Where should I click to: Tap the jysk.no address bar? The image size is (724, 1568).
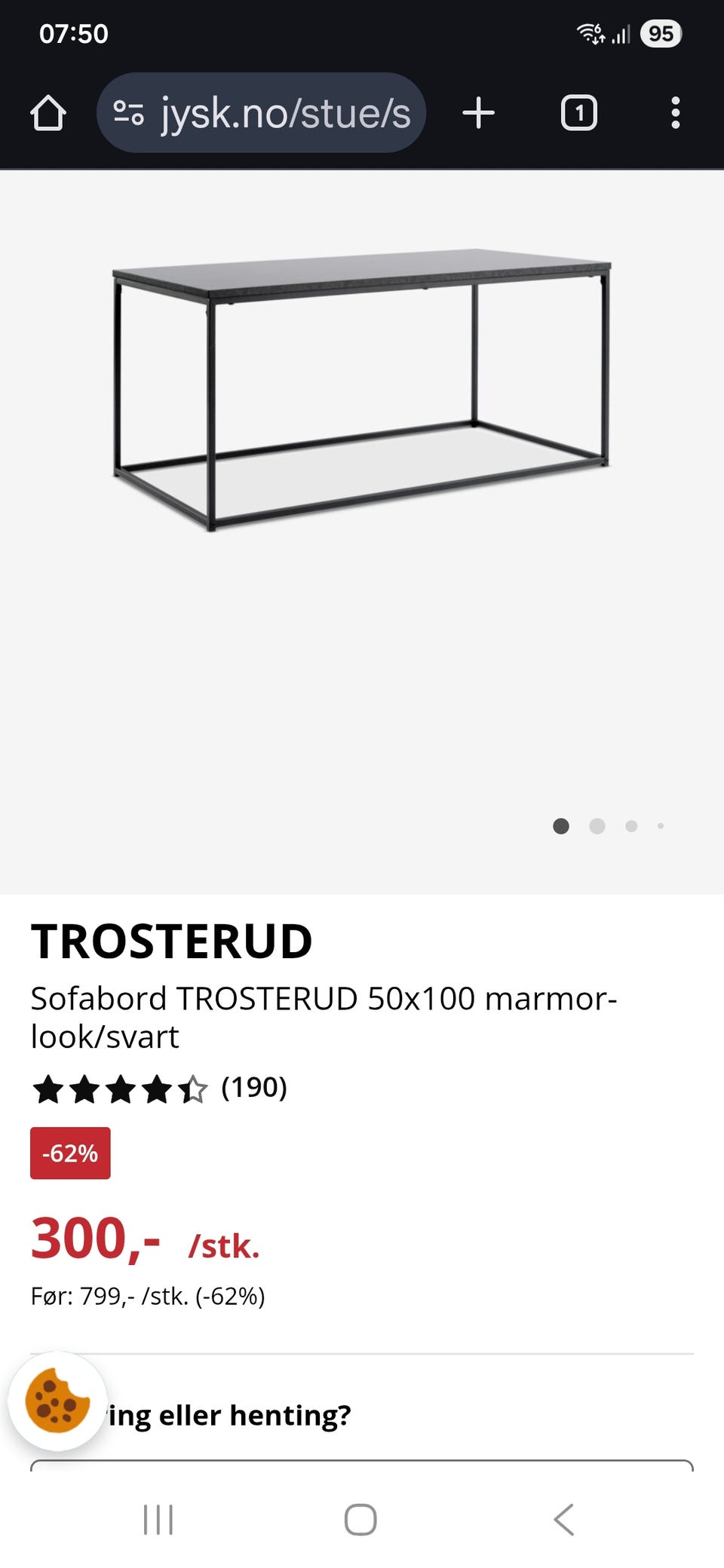click(x=262, y=113)
